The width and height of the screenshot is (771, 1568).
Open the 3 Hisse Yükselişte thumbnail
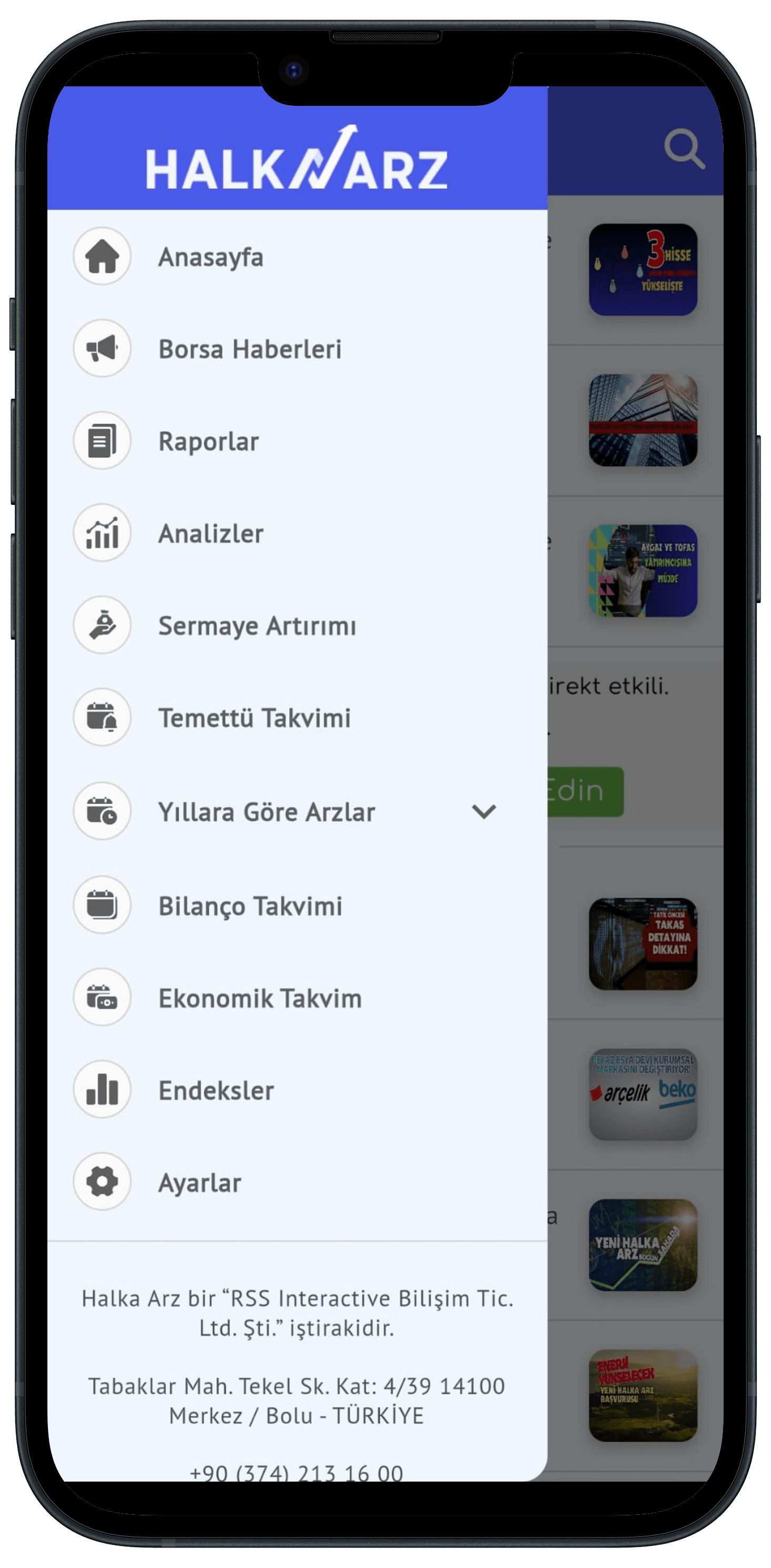click(642, 270)
